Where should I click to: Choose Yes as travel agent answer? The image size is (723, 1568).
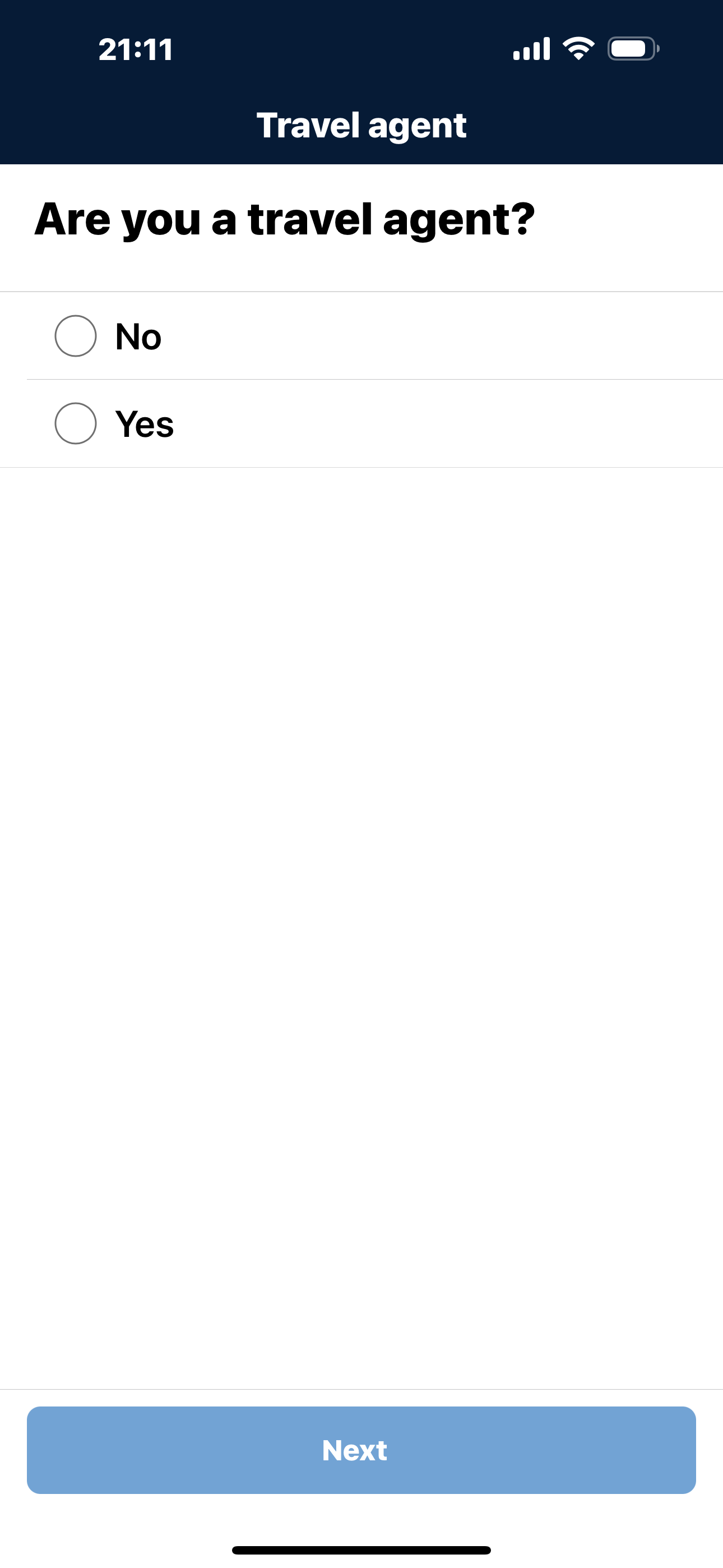click(x=76, y=423)
